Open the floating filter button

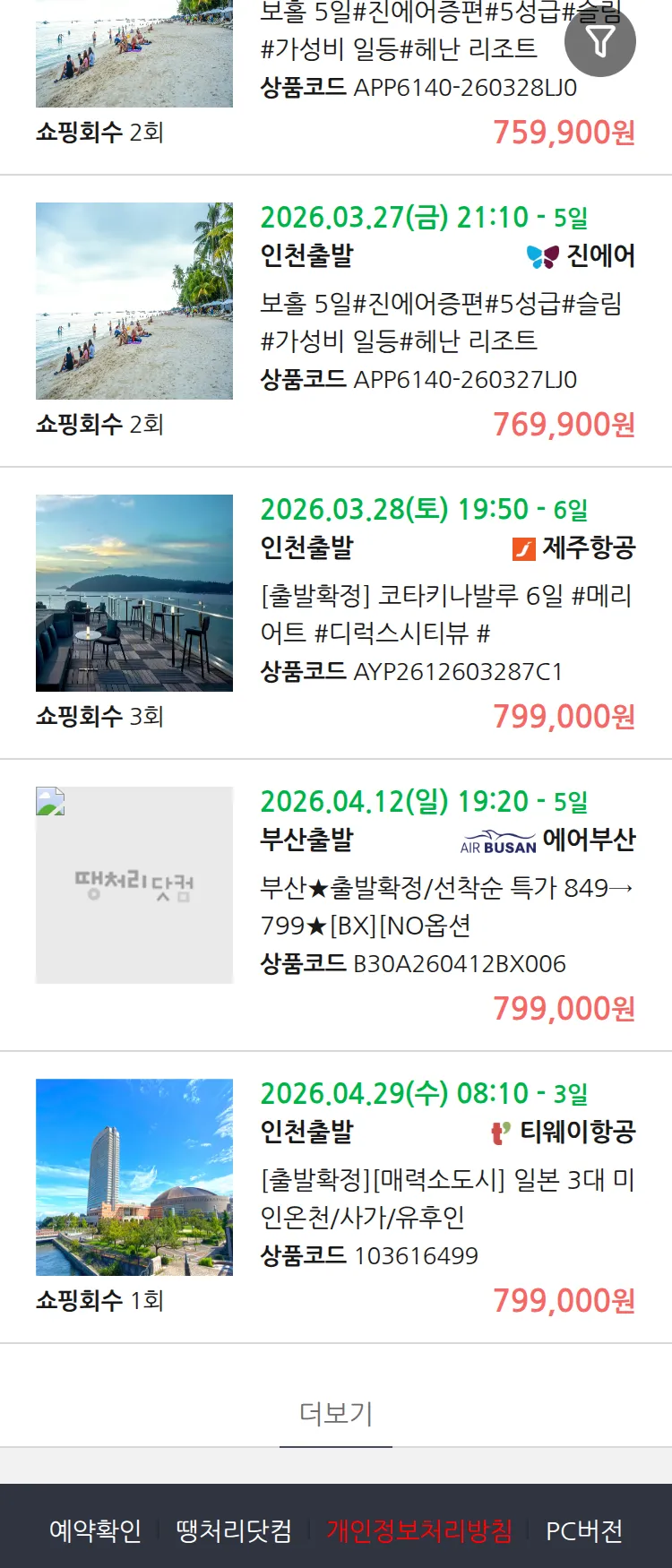(600, 41)
